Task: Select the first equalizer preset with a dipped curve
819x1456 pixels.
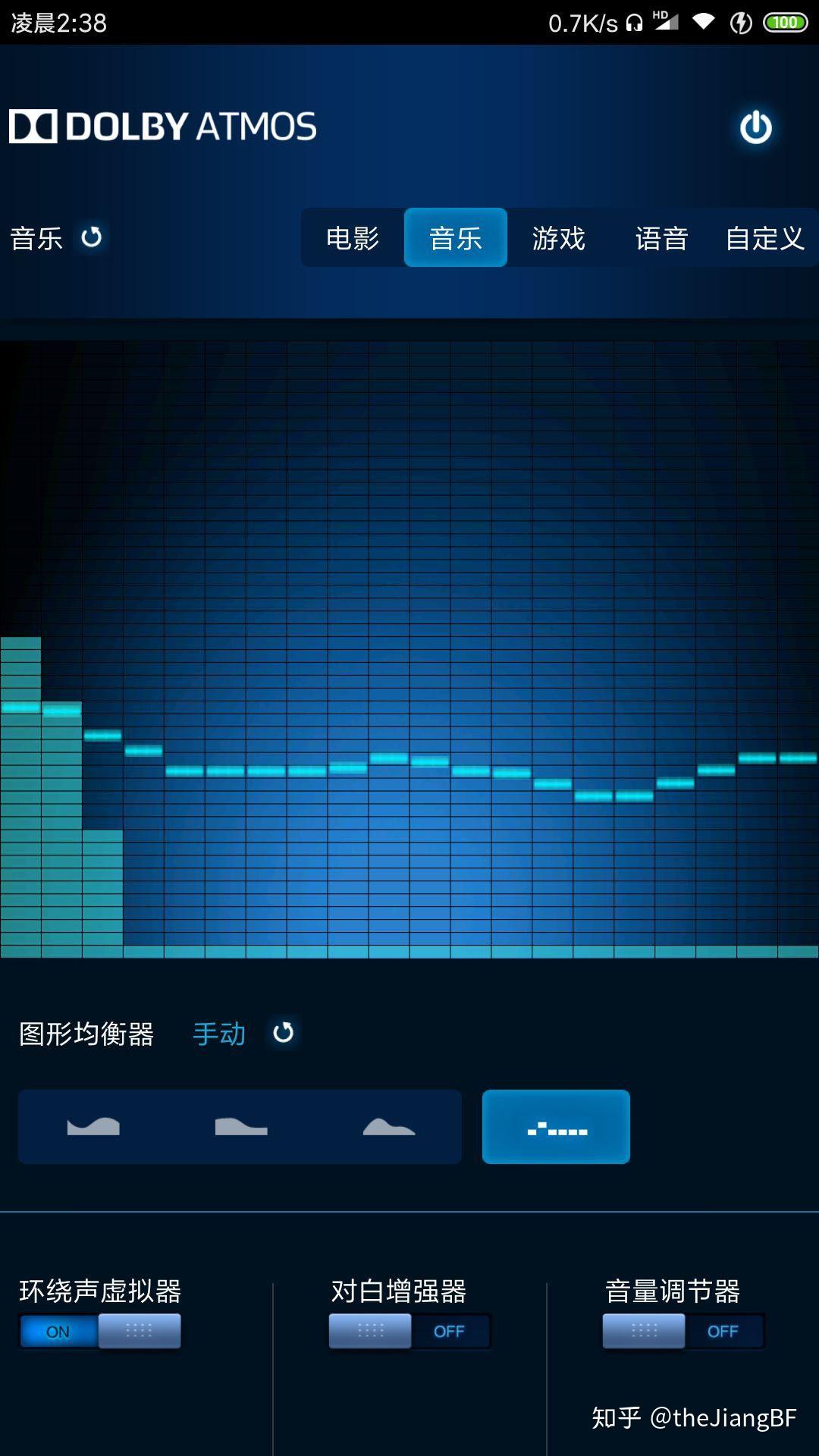Action: tap(93, 1127)
